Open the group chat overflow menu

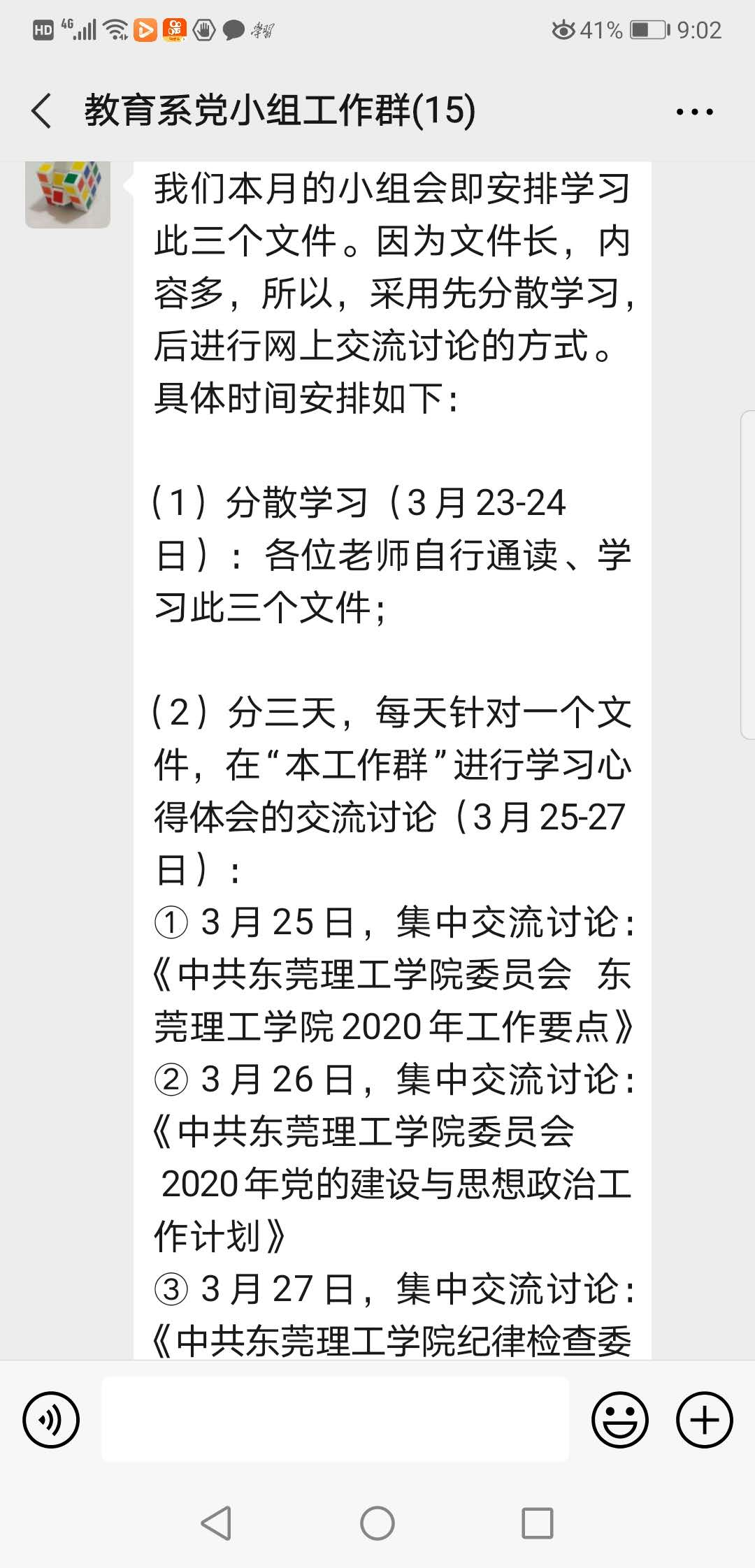[694, 112]
